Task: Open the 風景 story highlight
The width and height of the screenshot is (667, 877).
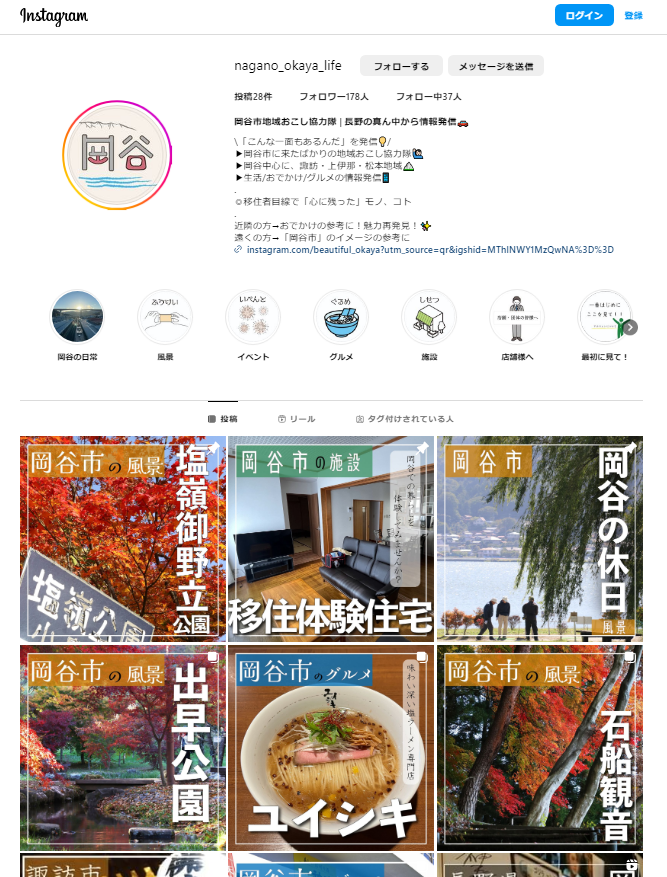Action: [x=165, y=317]
